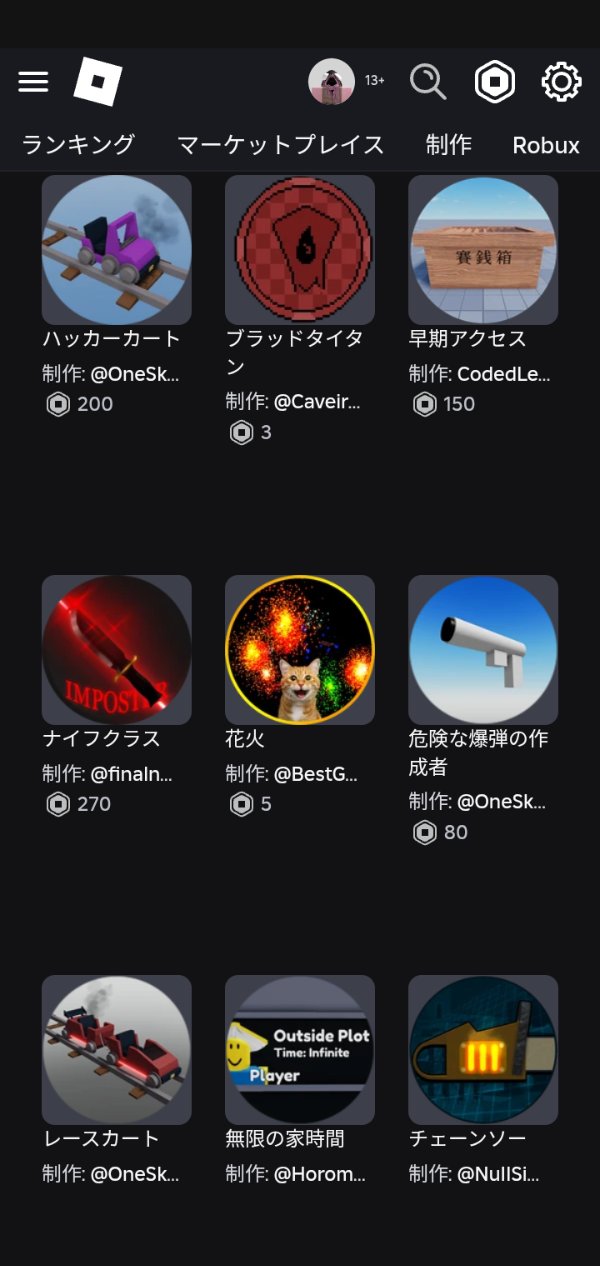The height and width of the screenshot is (1266, 600).
Task: Switch to the ランキング tab
Action: [78, 145]
